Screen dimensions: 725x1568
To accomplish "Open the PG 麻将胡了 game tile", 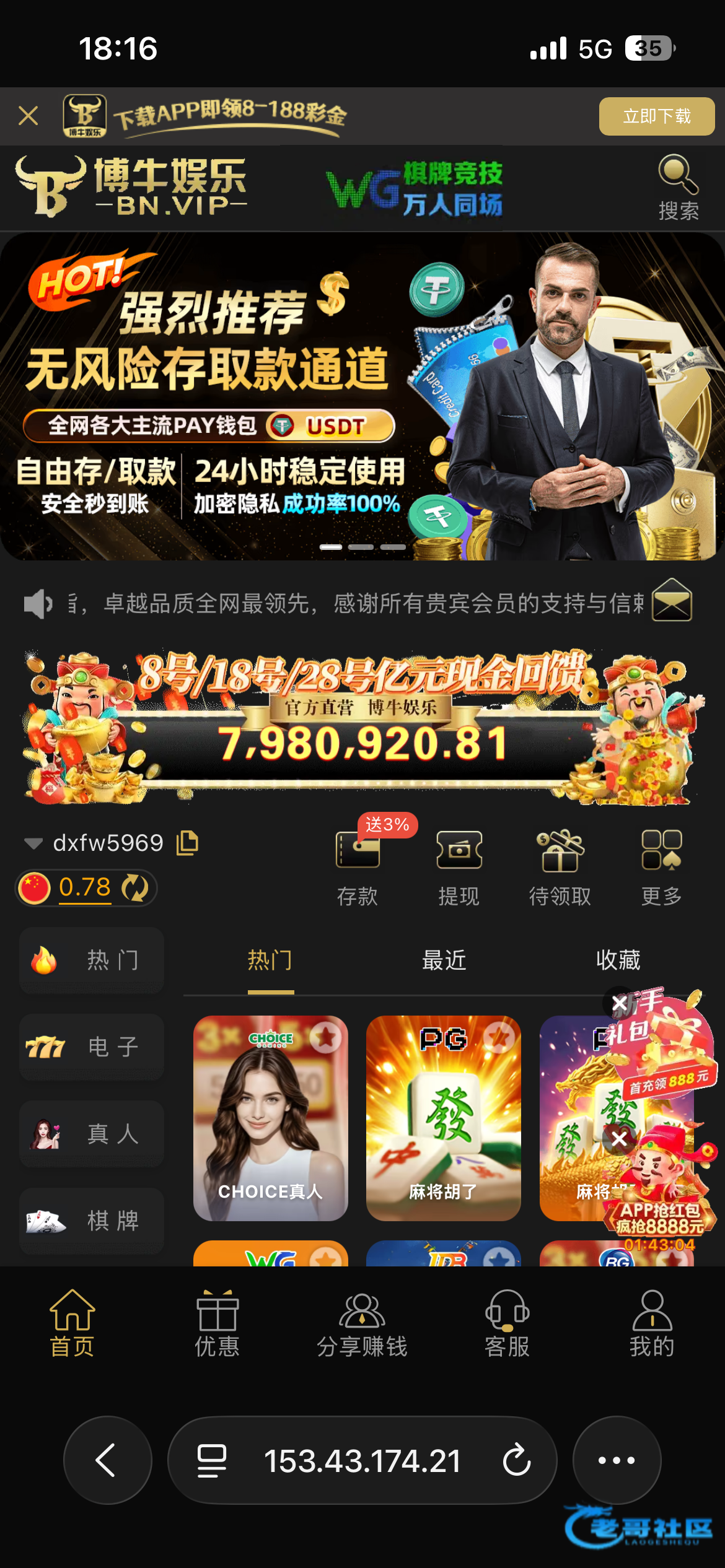I will [444, 1118].
